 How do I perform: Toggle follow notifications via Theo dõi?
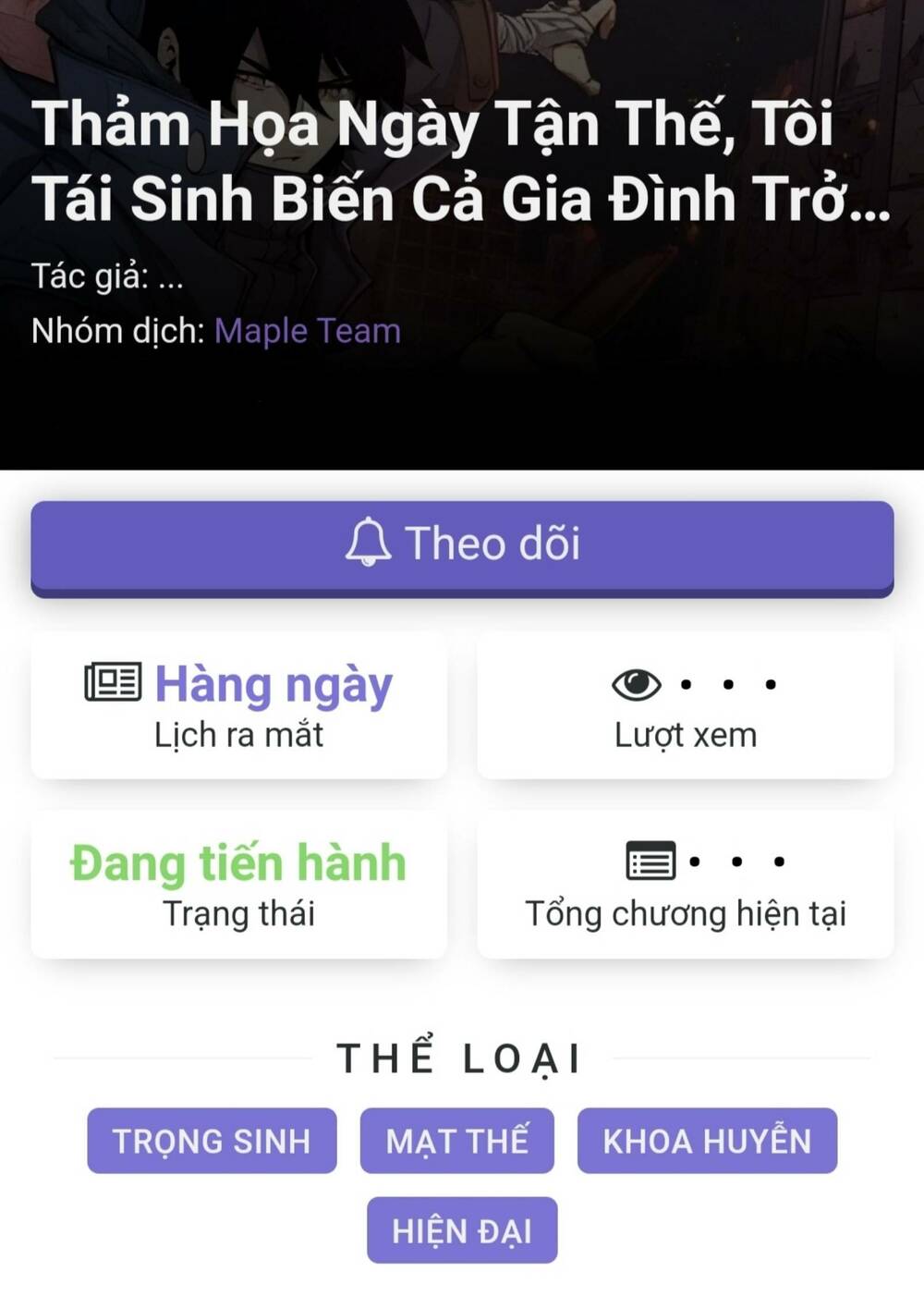pos(462,545)
